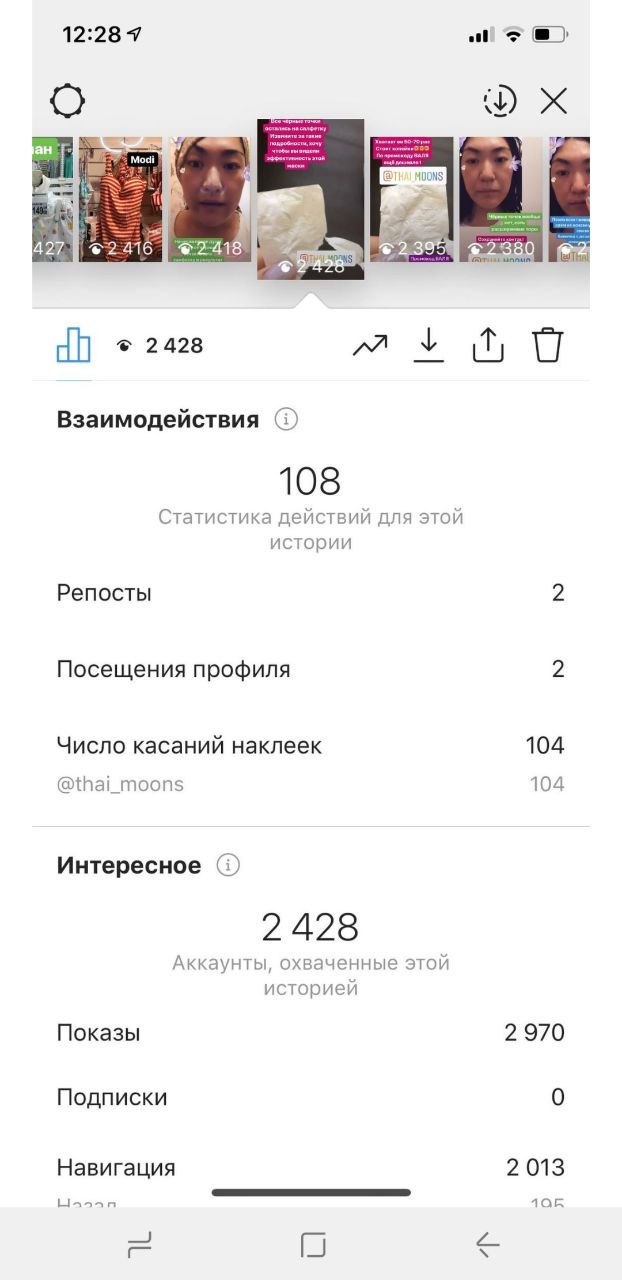Tap the system back button
Image resolution: width=622 pixels, height=1280 pixels.
coord(487,1244)
